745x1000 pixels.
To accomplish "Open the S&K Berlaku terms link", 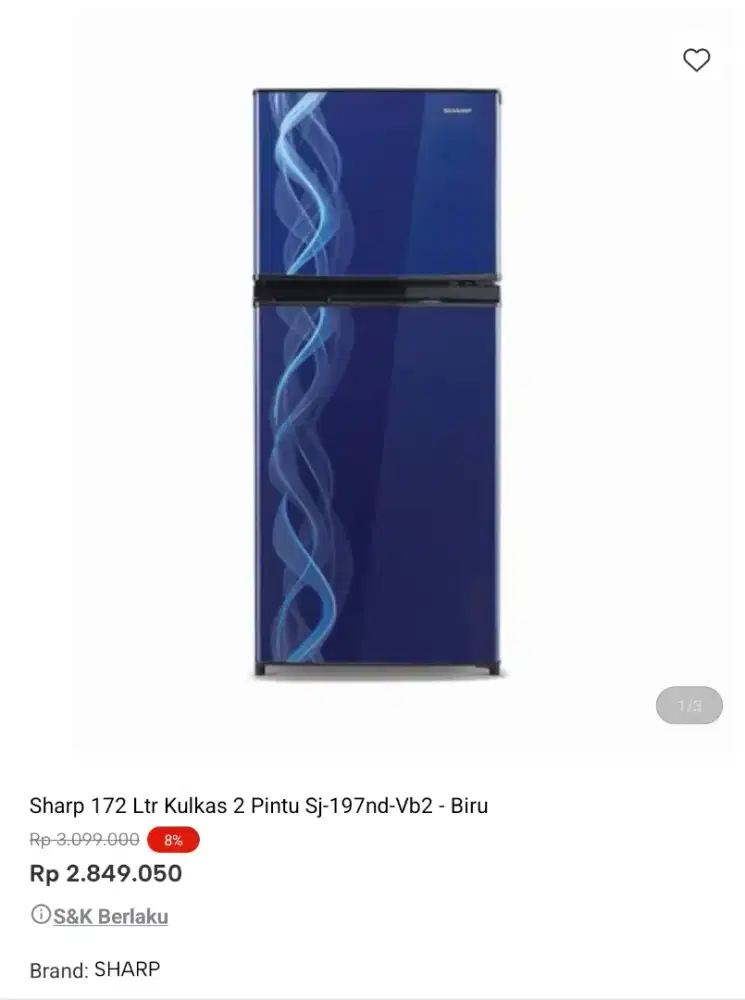I will [110, 916].
